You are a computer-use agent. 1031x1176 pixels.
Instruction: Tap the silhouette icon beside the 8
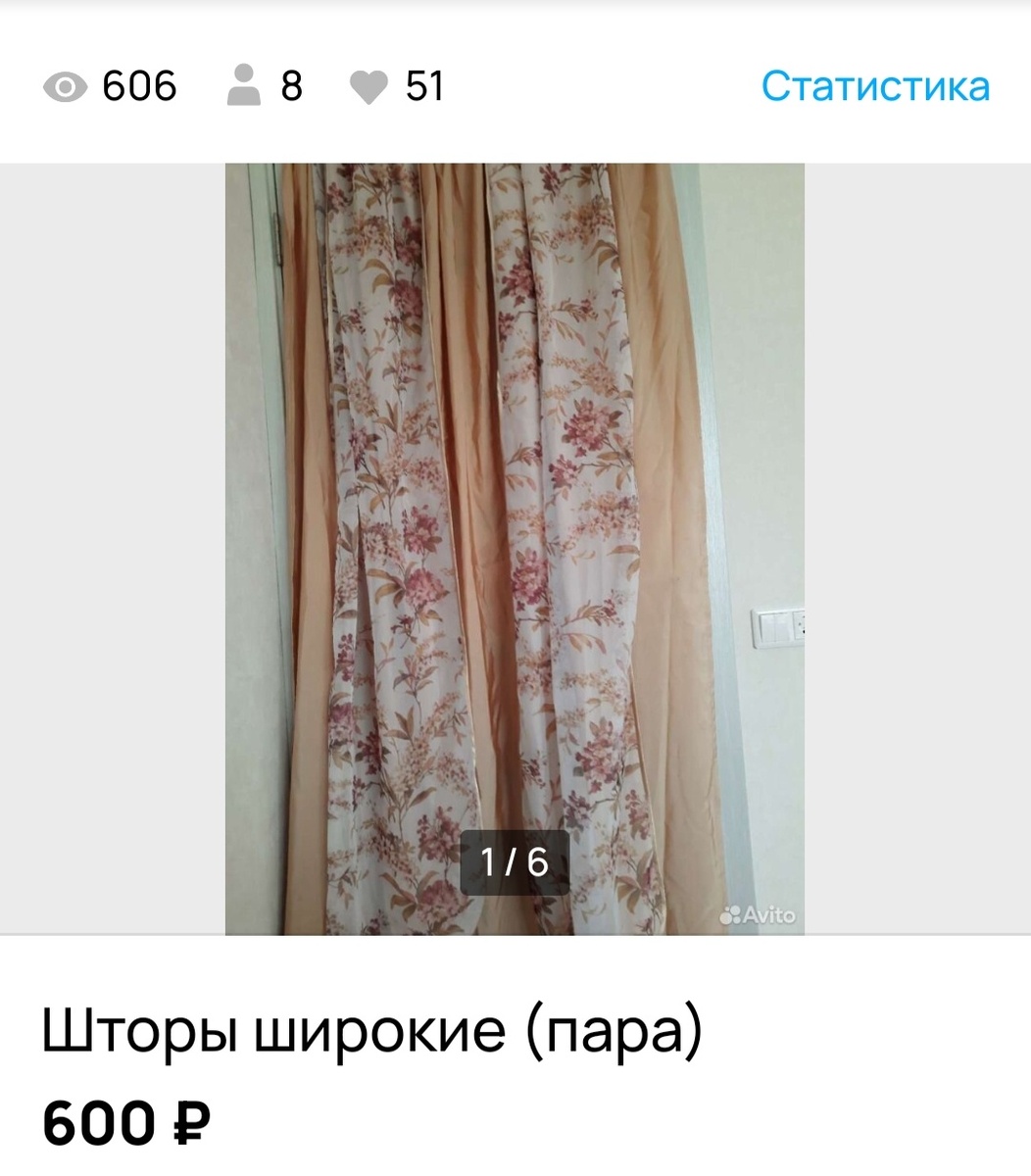click(x=243, y=86)
